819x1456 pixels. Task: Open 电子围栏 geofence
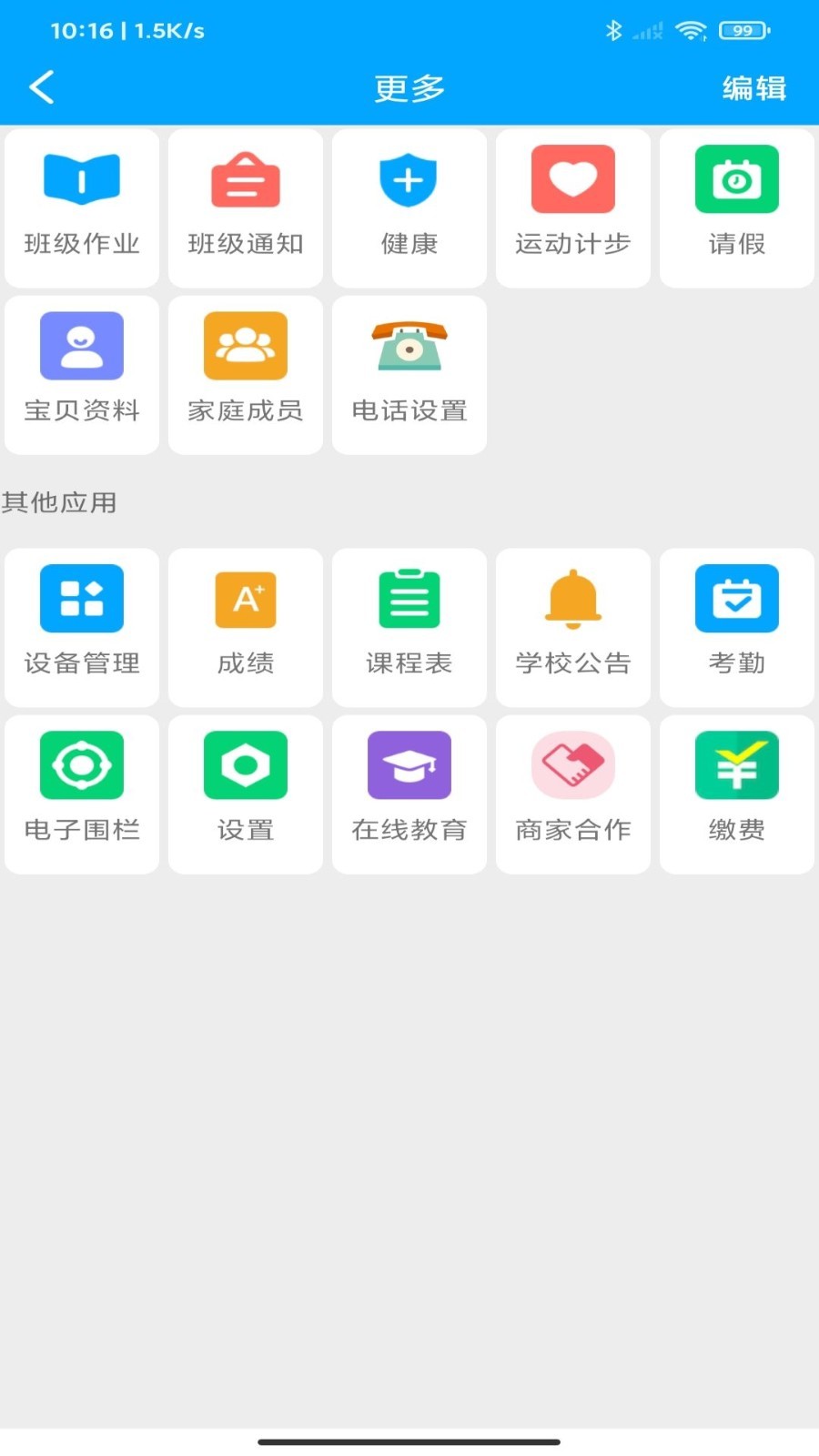pos(82,794)
